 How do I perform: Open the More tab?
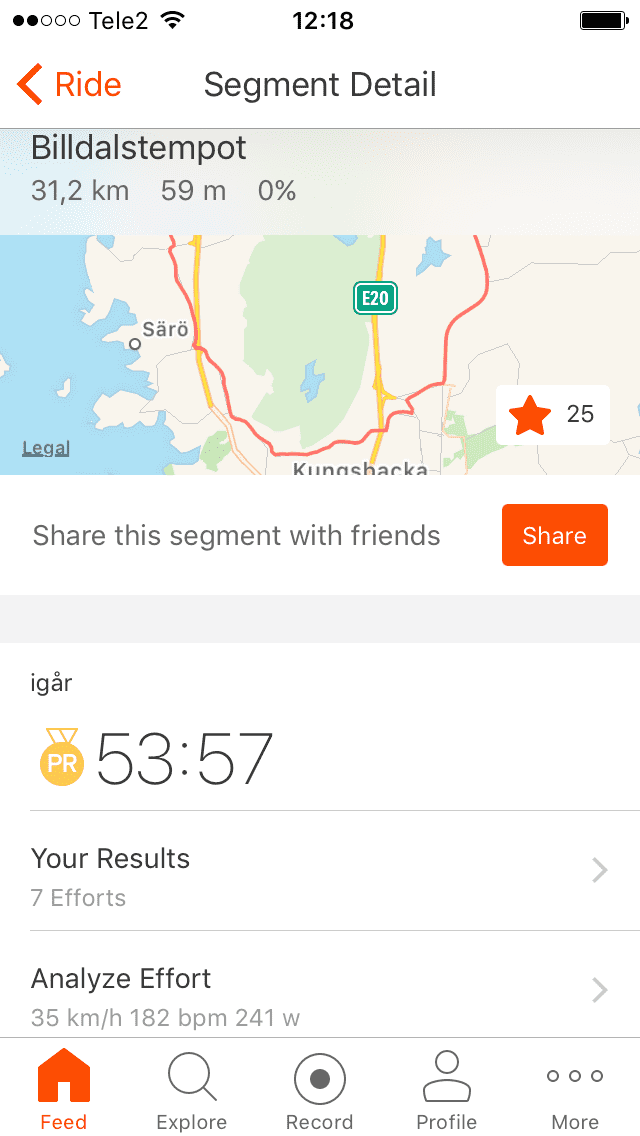pos(575,1092)
